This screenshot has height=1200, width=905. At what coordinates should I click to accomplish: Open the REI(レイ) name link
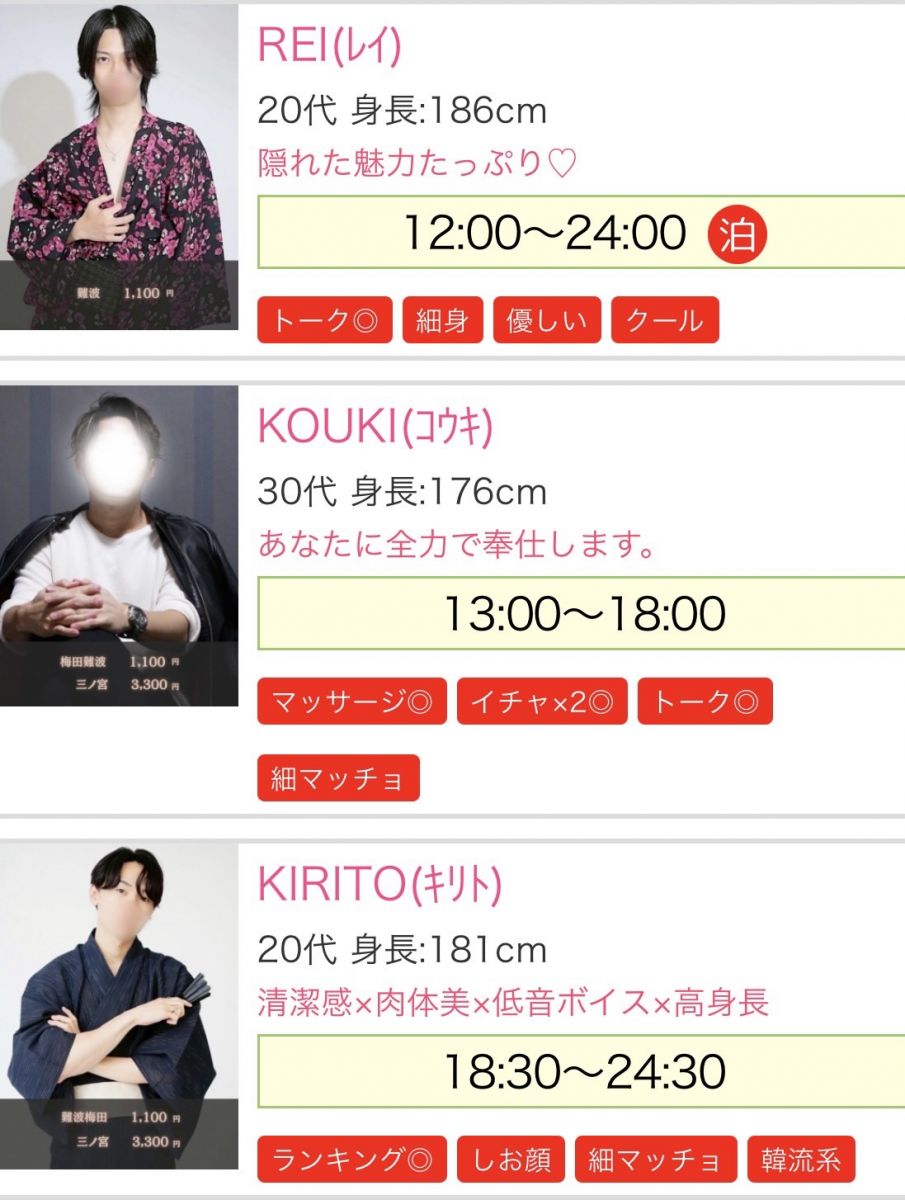pyautogui.click(x=330, y=46)
